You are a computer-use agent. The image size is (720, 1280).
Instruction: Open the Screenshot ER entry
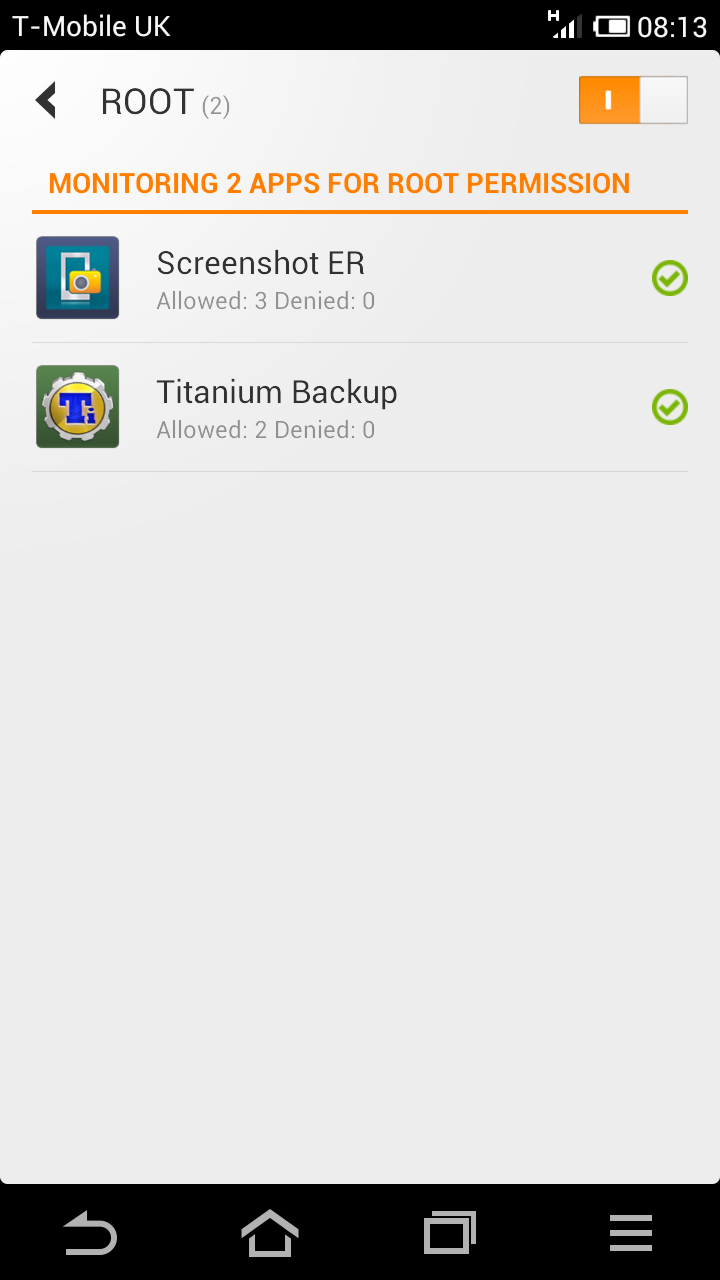tap(360, 278)
